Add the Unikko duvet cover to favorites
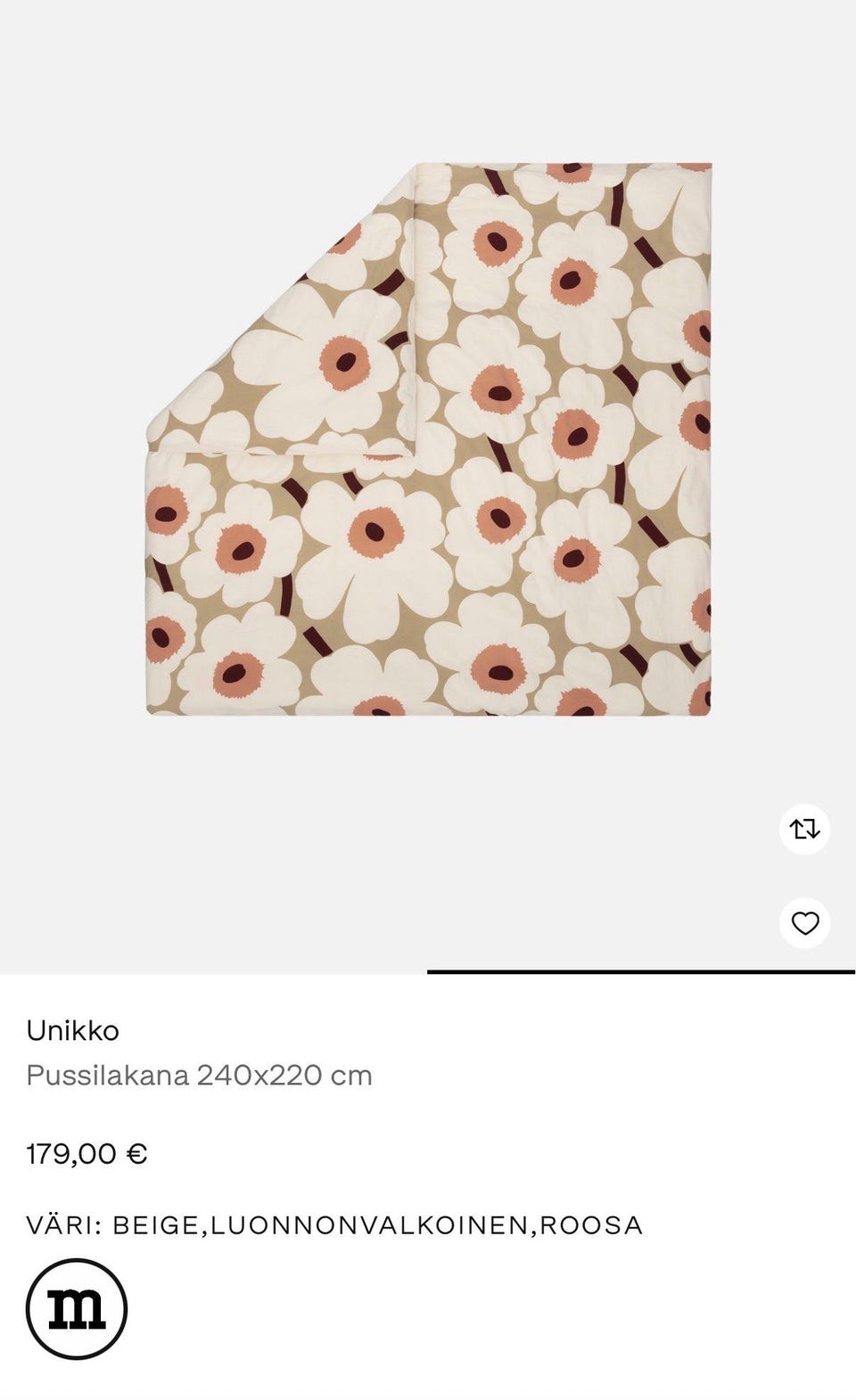Viewport: 856px width, 1400px height. (x=804, y=922)
